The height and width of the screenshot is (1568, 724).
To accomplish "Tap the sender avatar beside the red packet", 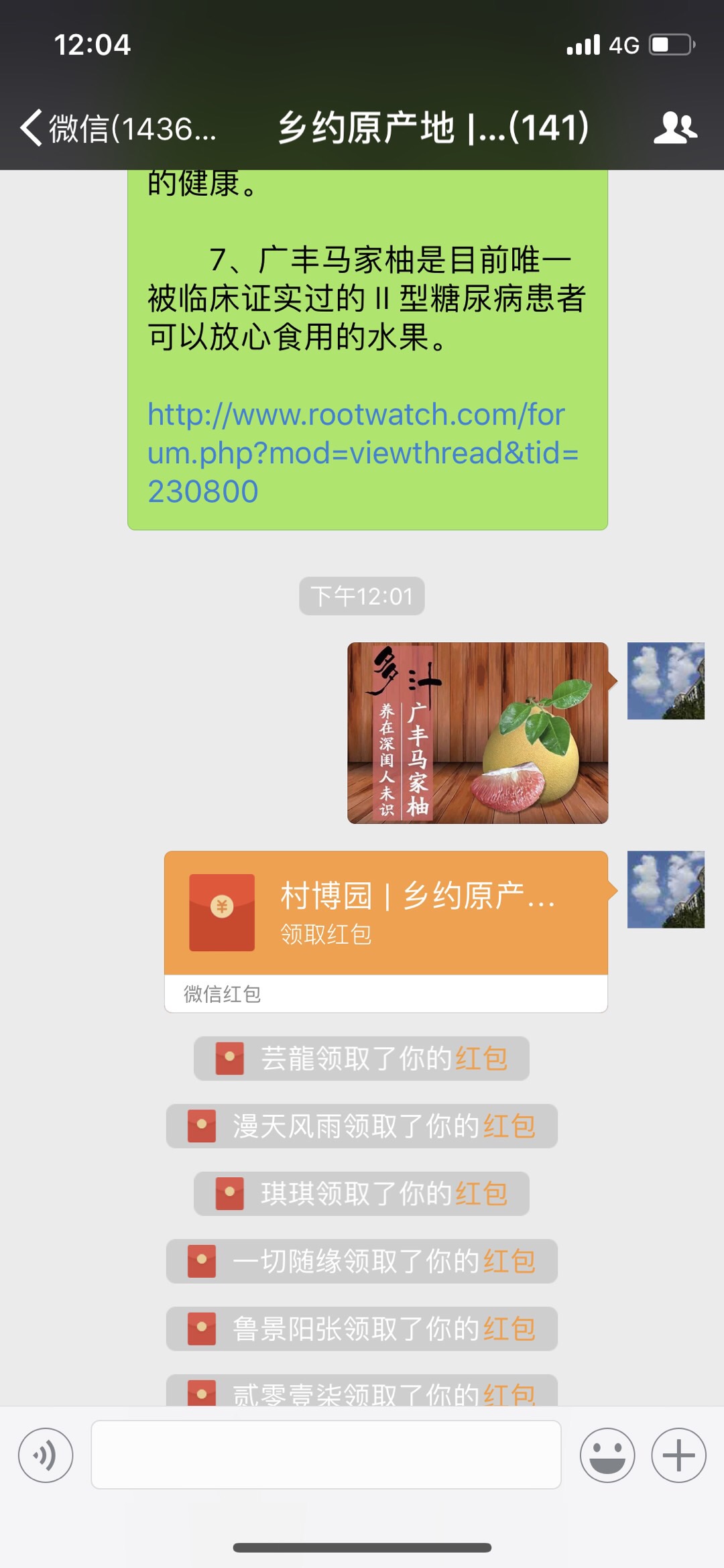I will coord(666,890).
